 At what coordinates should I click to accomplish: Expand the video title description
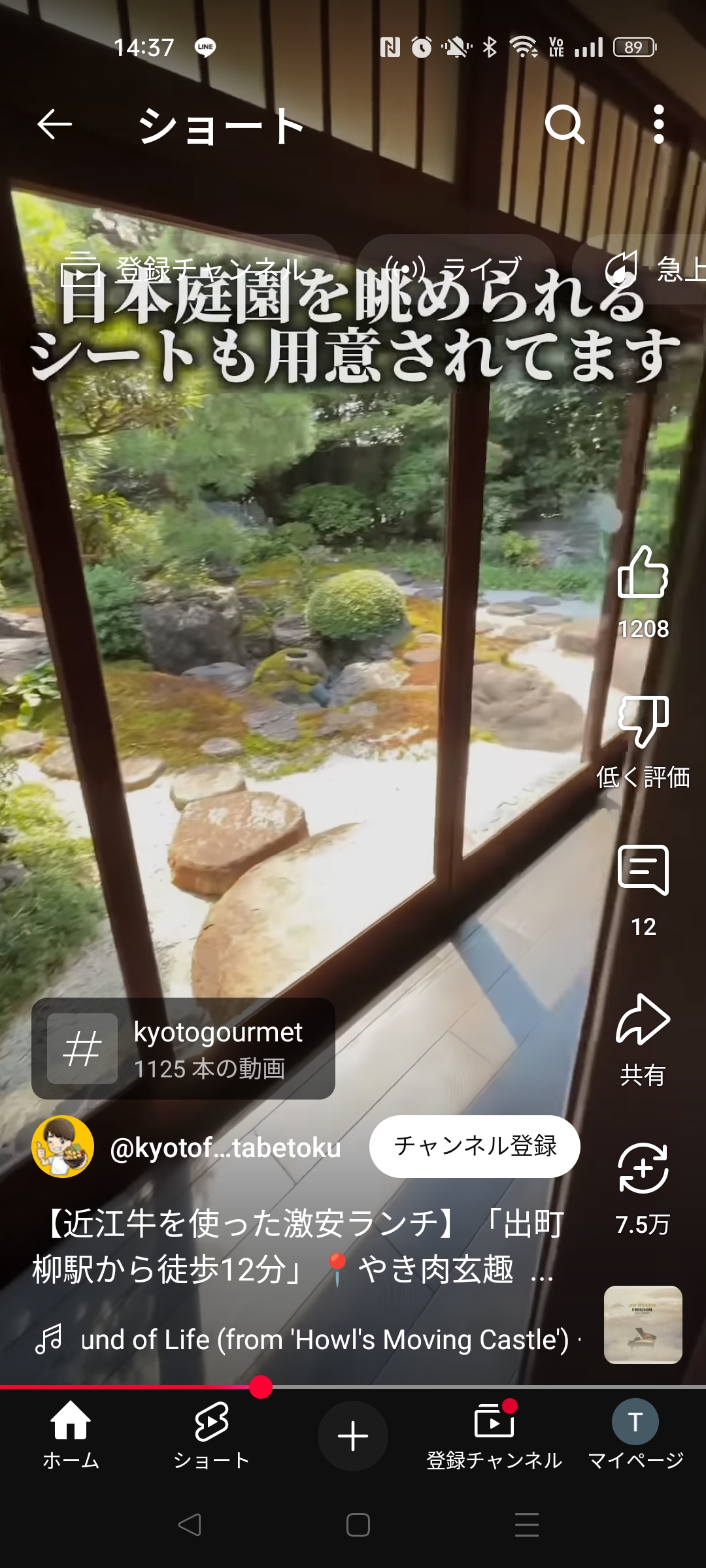point(298,1247)
